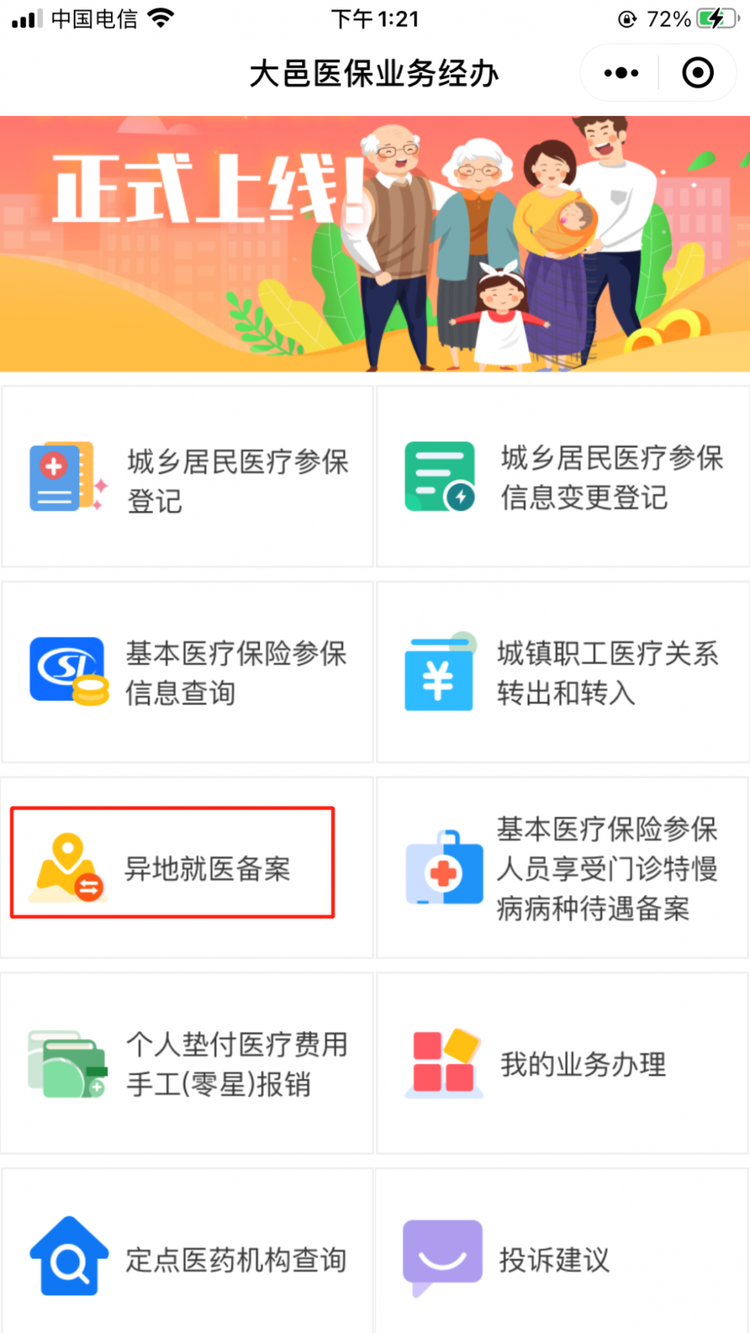This screenshot has height=1333, width=750.
Task: View 我的业务办理
Action: [x=562, y=1063]
